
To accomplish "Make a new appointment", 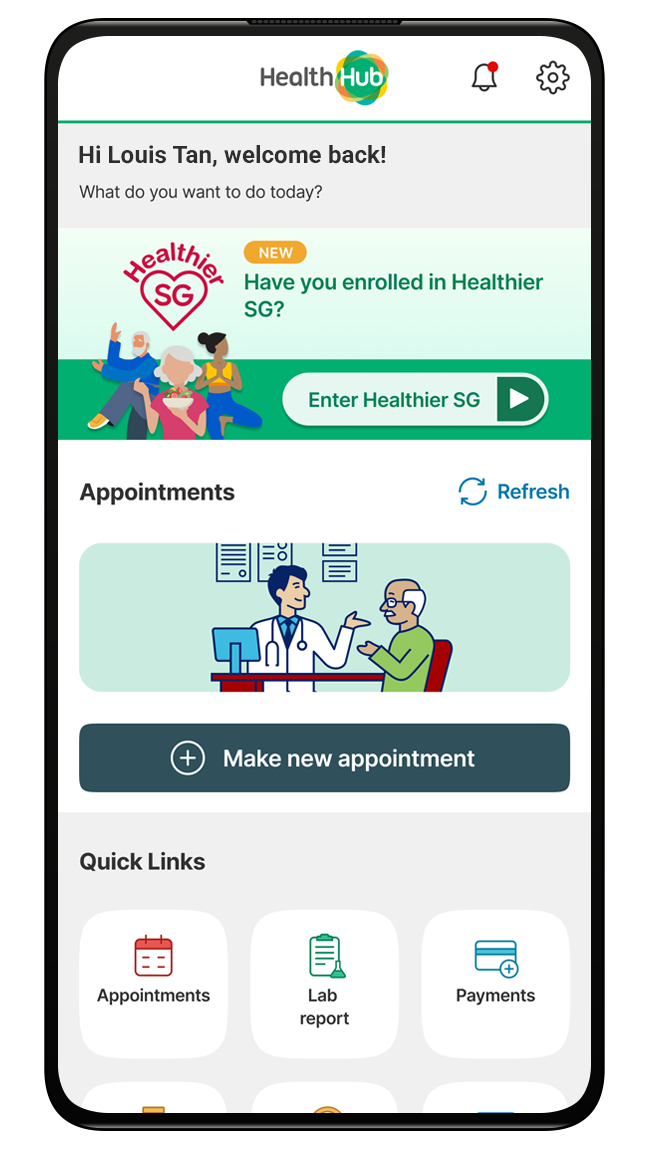I will [x=324, y=758].
